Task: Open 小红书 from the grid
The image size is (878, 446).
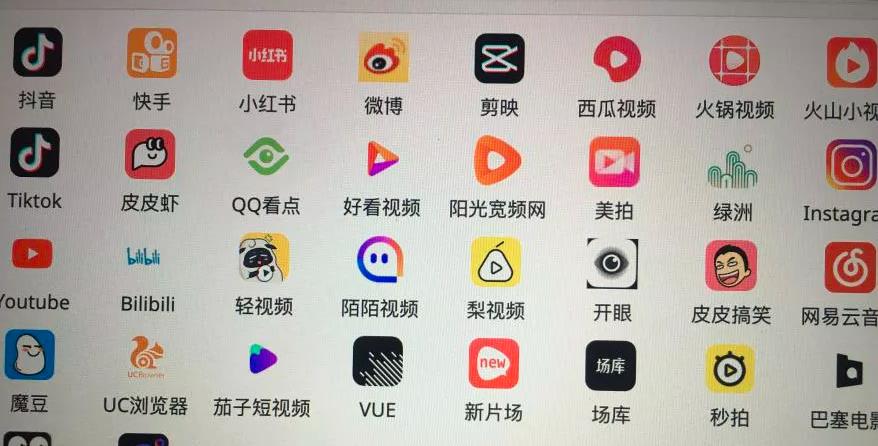Action: (267, 56)
